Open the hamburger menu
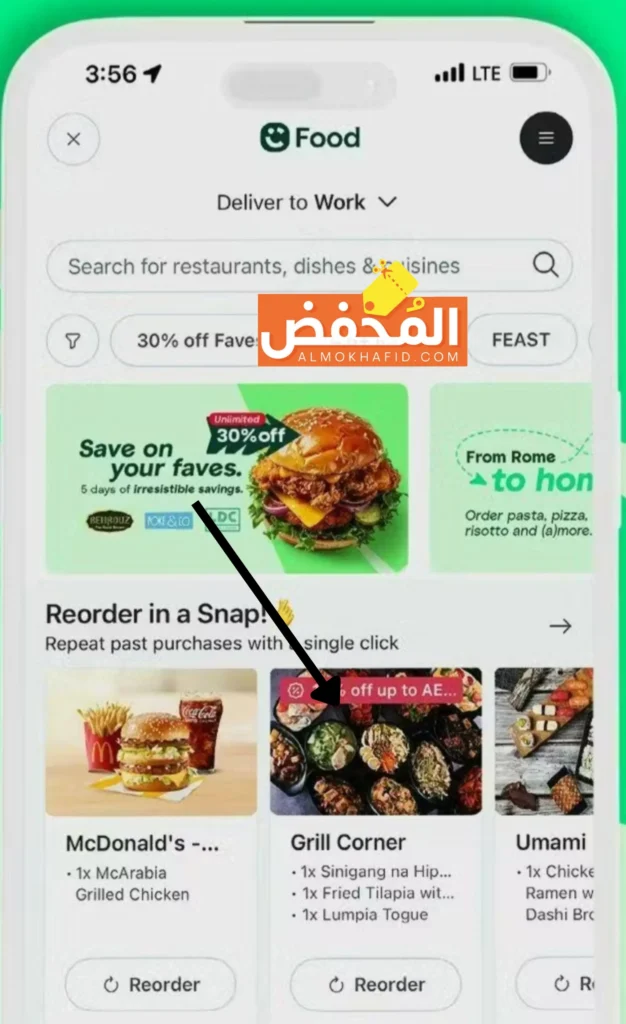This screenshot has width=626, height=1024. click(x=546, y=138)
